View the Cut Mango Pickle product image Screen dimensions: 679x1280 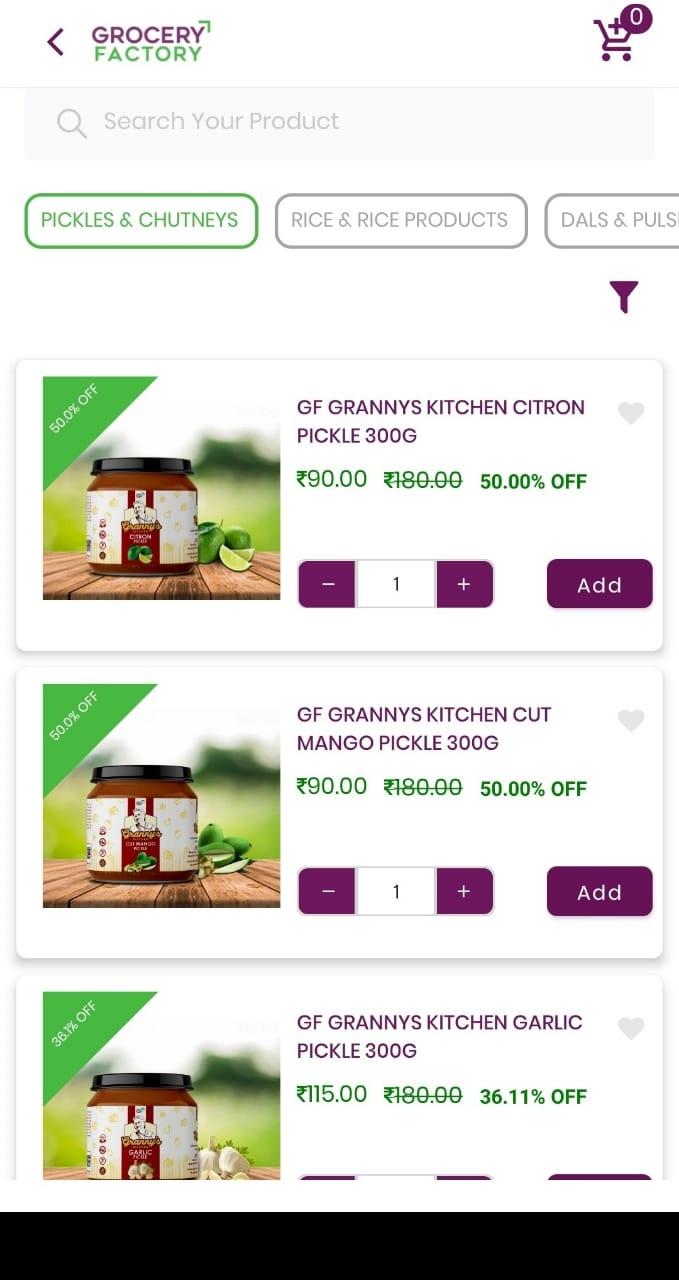click(x=161, y=795)
